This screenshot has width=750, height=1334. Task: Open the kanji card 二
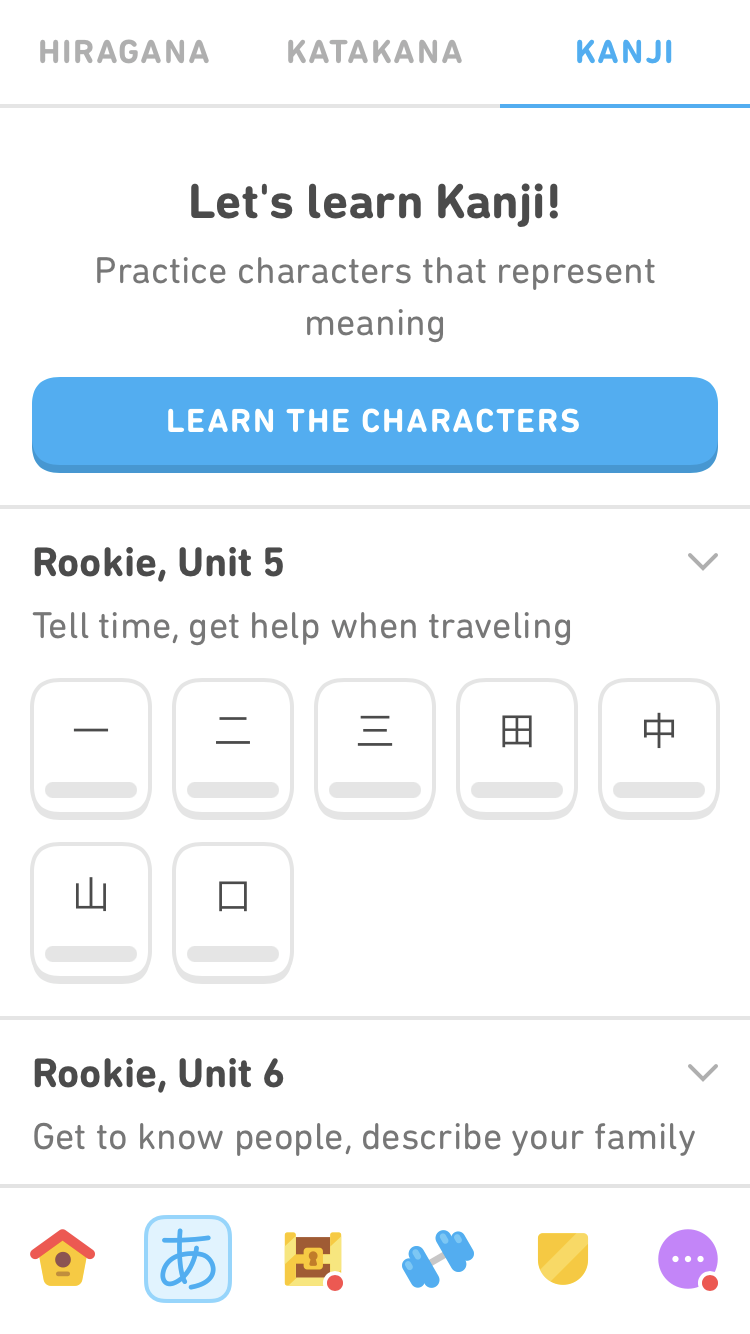coord(233,748)
